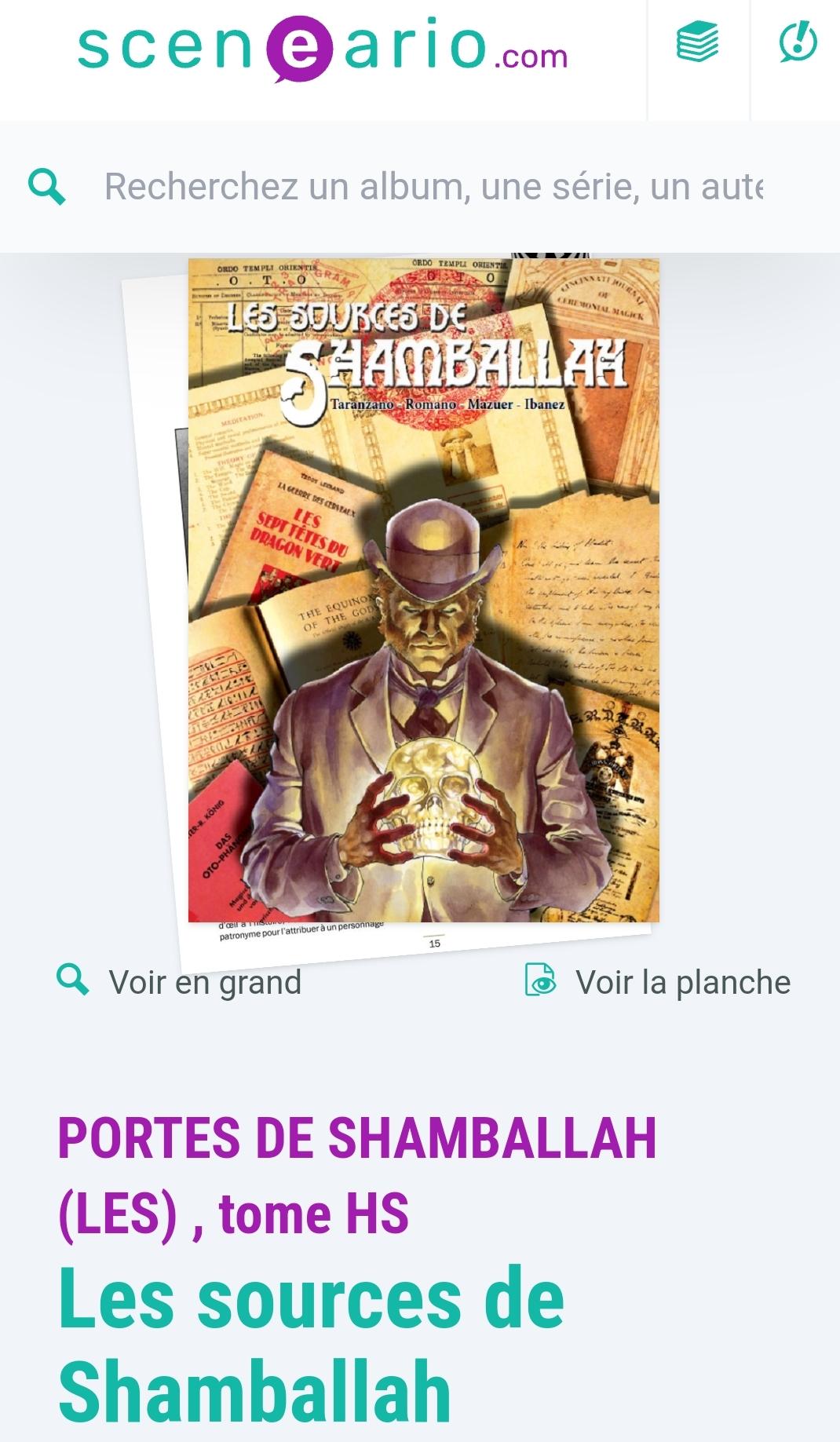This screenshot has width=840, height=1442.
Task: Open the stacked books icon
Action: coord(697,42)
